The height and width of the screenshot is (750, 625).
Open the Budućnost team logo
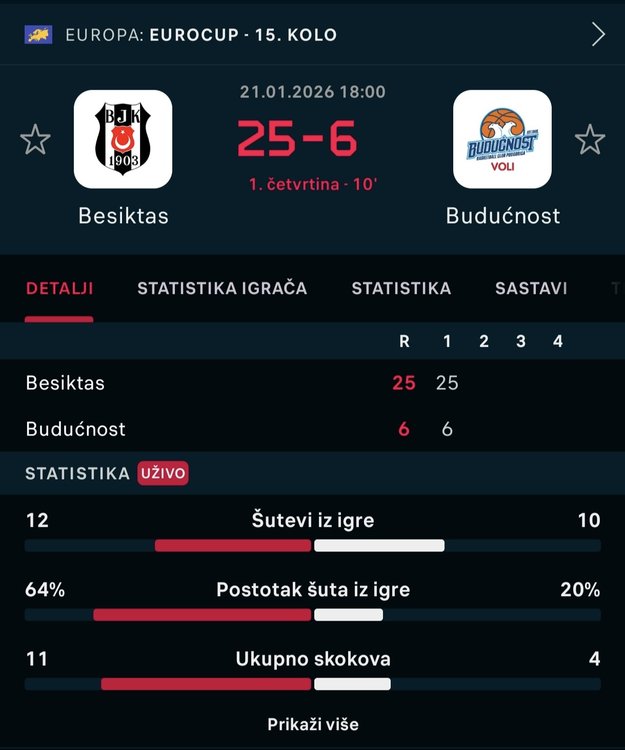click(502, 140)
